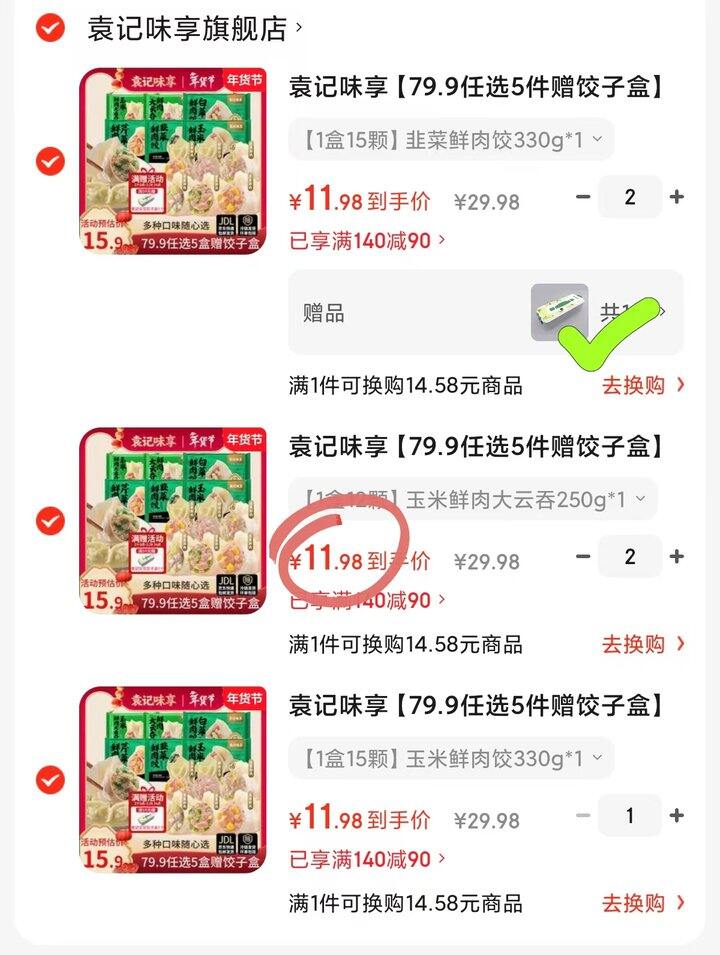Increase quantity of 玉米鲜肉大云吞250g
Screen dimensions: 720x955
(677, 557)
